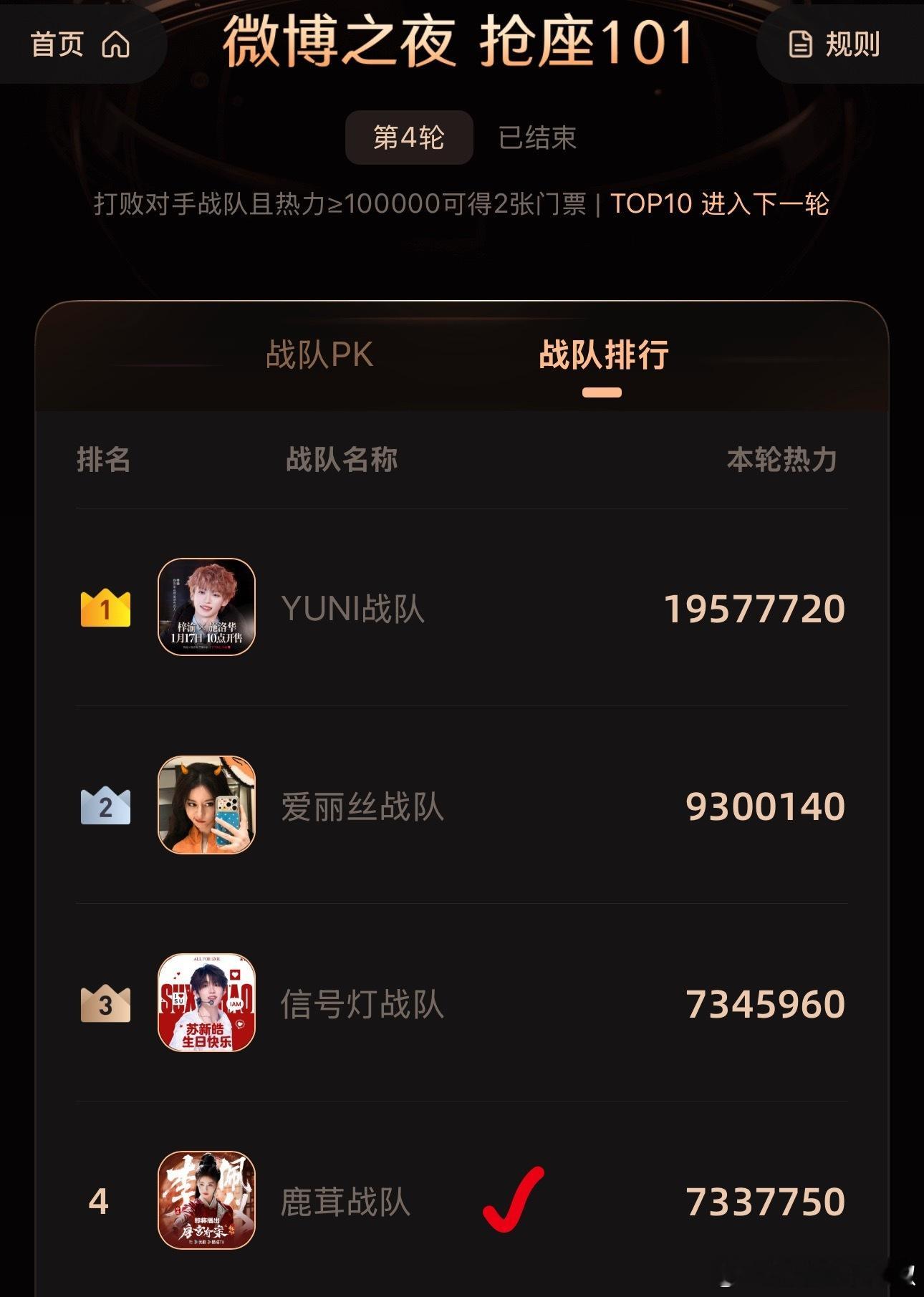Click the orange underline beneath 战队排行
924x1297 pixels.
(604, 390)
